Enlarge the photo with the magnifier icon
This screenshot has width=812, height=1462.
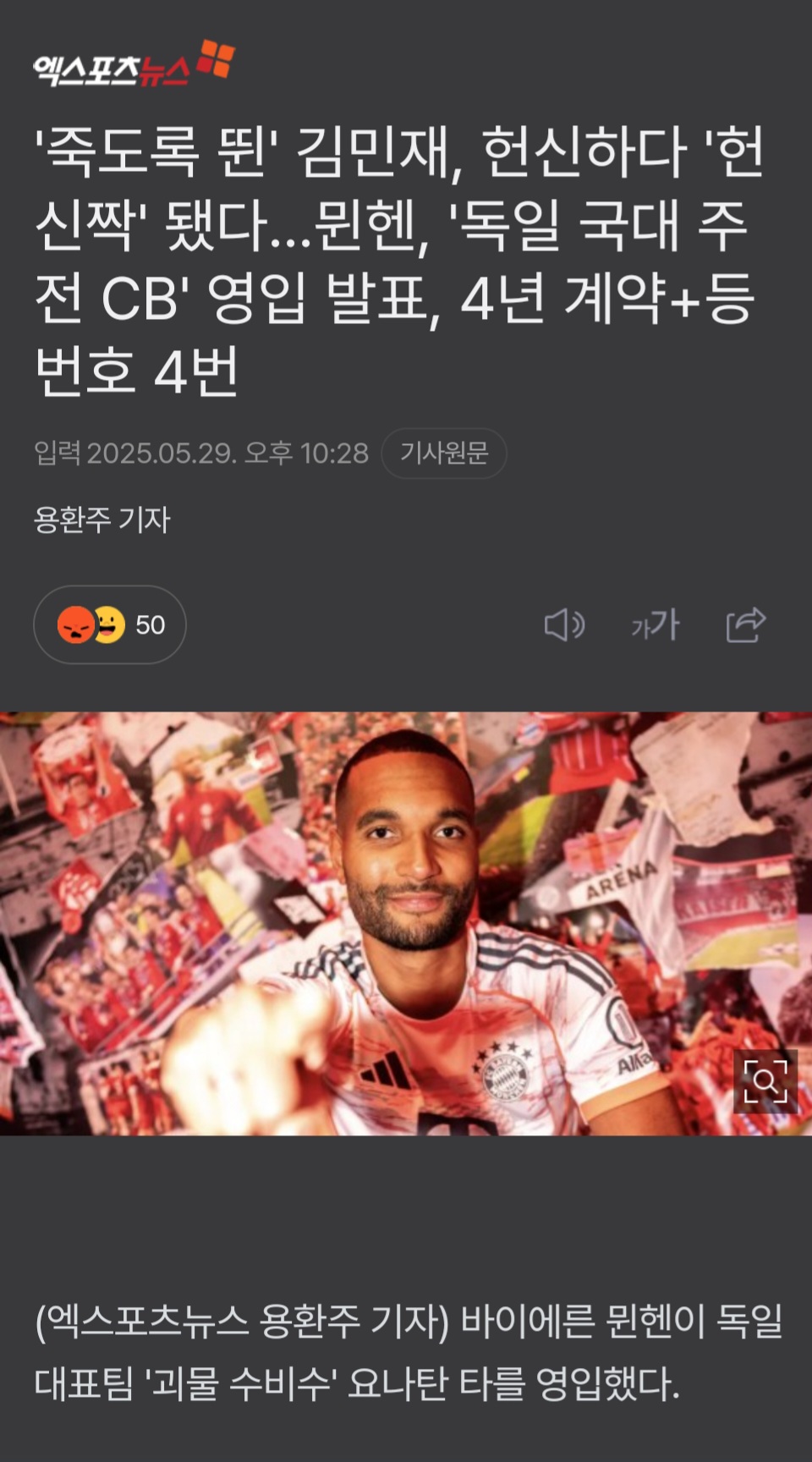(765, 1081)
